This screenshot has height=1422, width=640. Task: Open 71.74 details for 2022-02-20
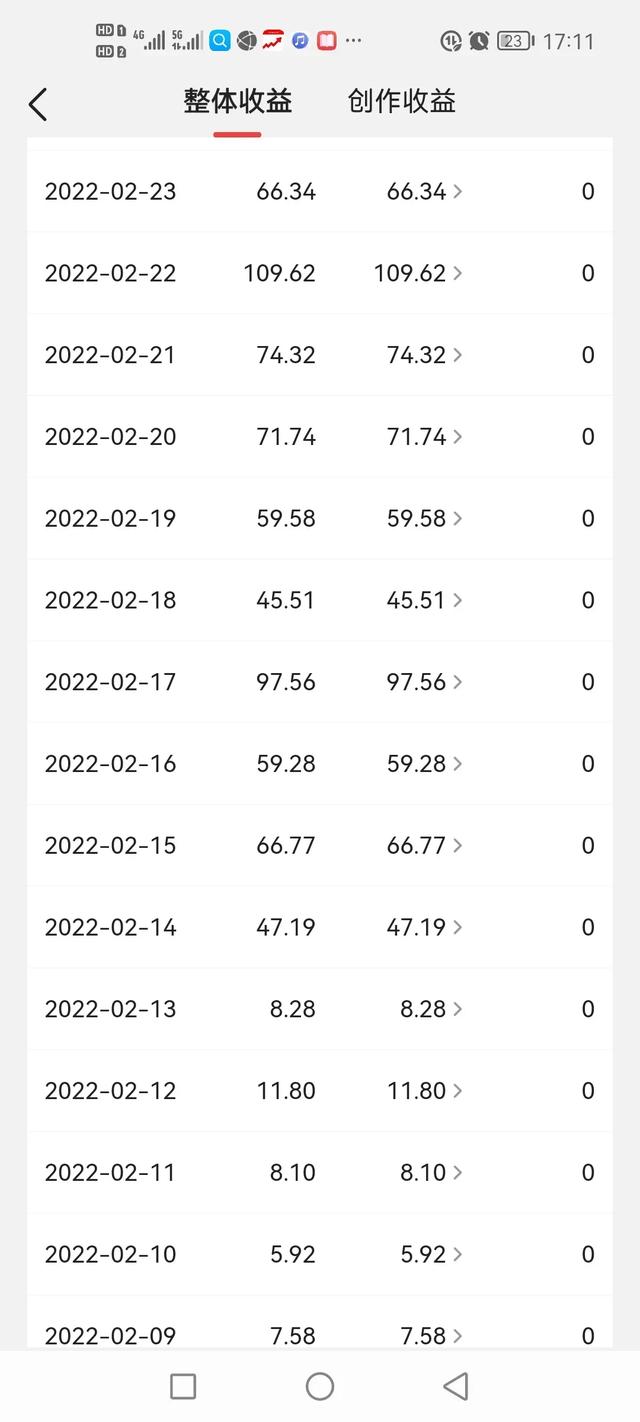point(424,437)
